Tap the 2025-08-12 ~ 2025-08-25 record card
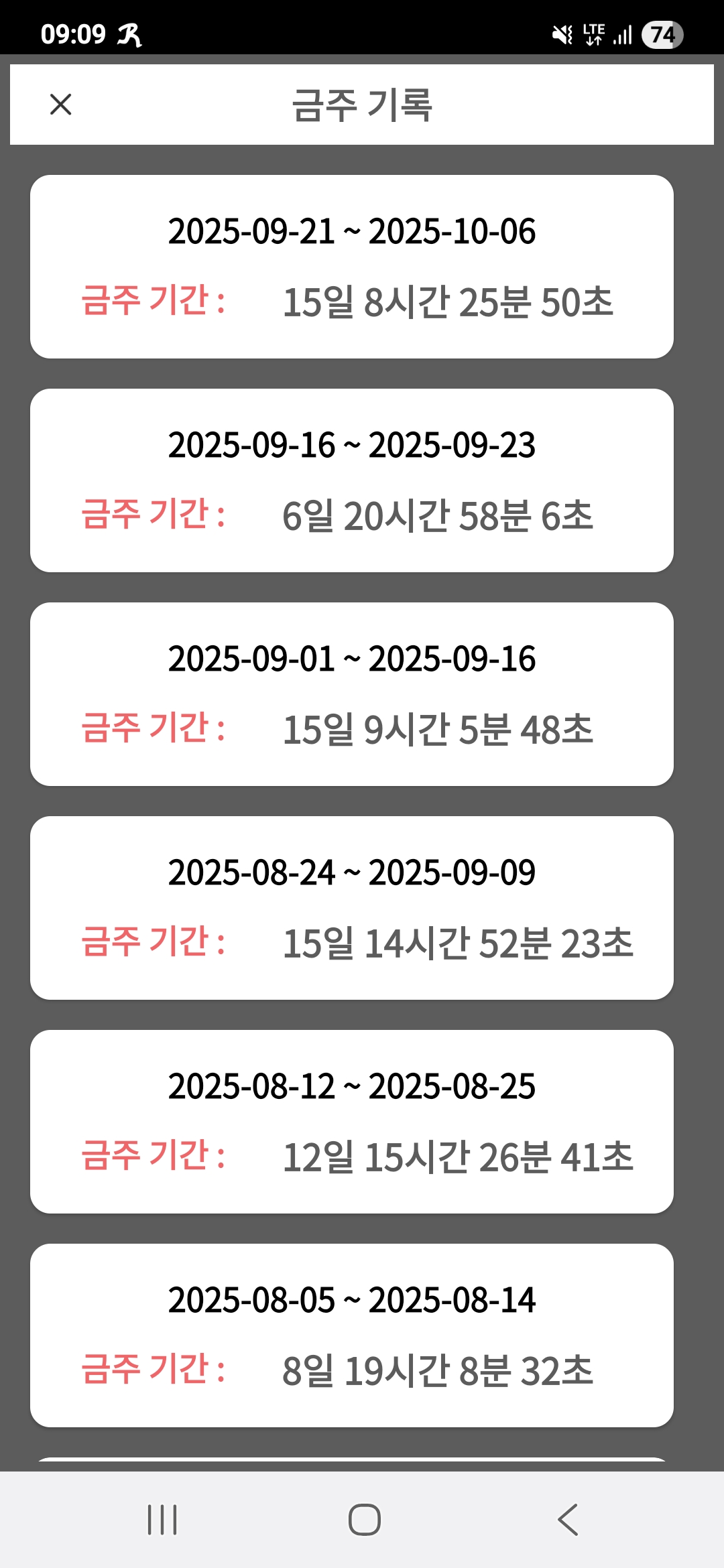 pos(352,1121)
